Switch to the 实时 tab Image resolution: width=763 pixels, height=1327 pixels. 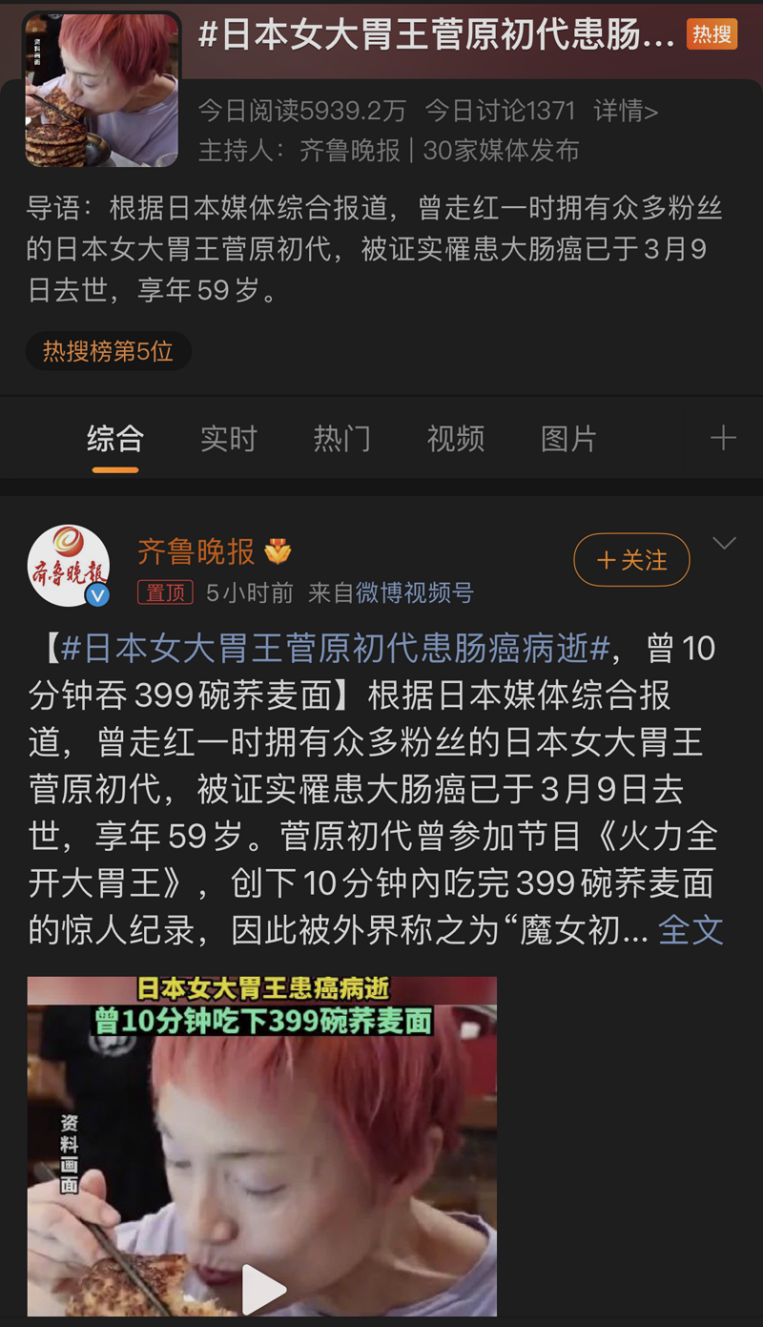[228, 439]
